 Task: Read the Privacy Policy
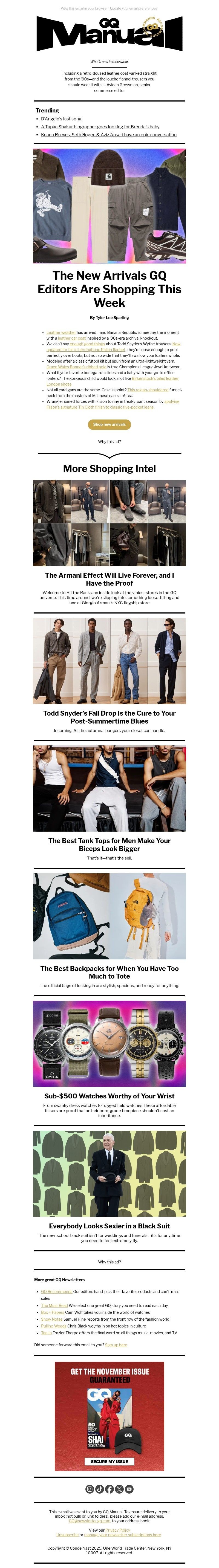117,1530
